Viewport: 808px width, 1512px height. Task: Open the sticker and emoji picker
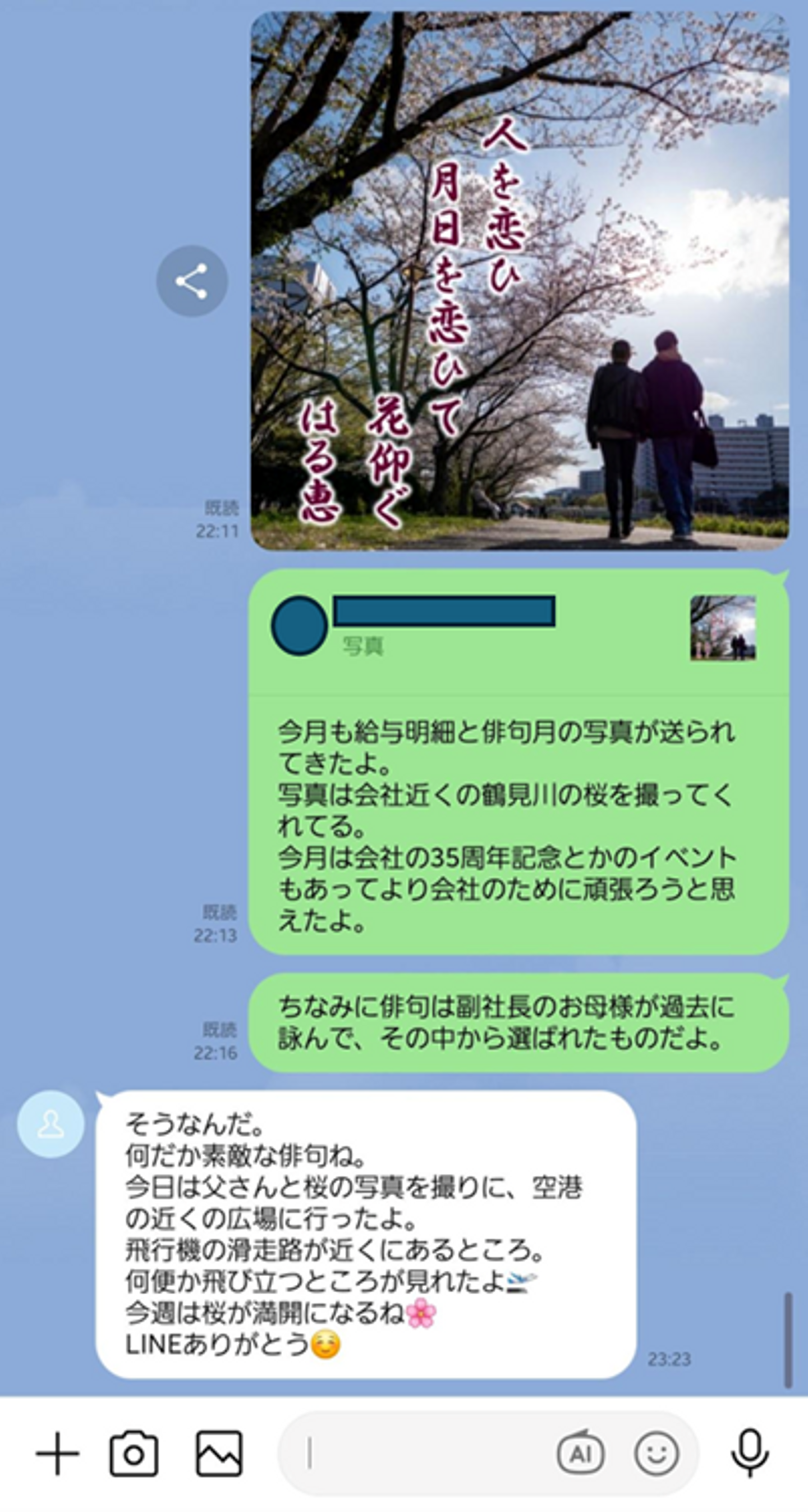coord(656,1453)
